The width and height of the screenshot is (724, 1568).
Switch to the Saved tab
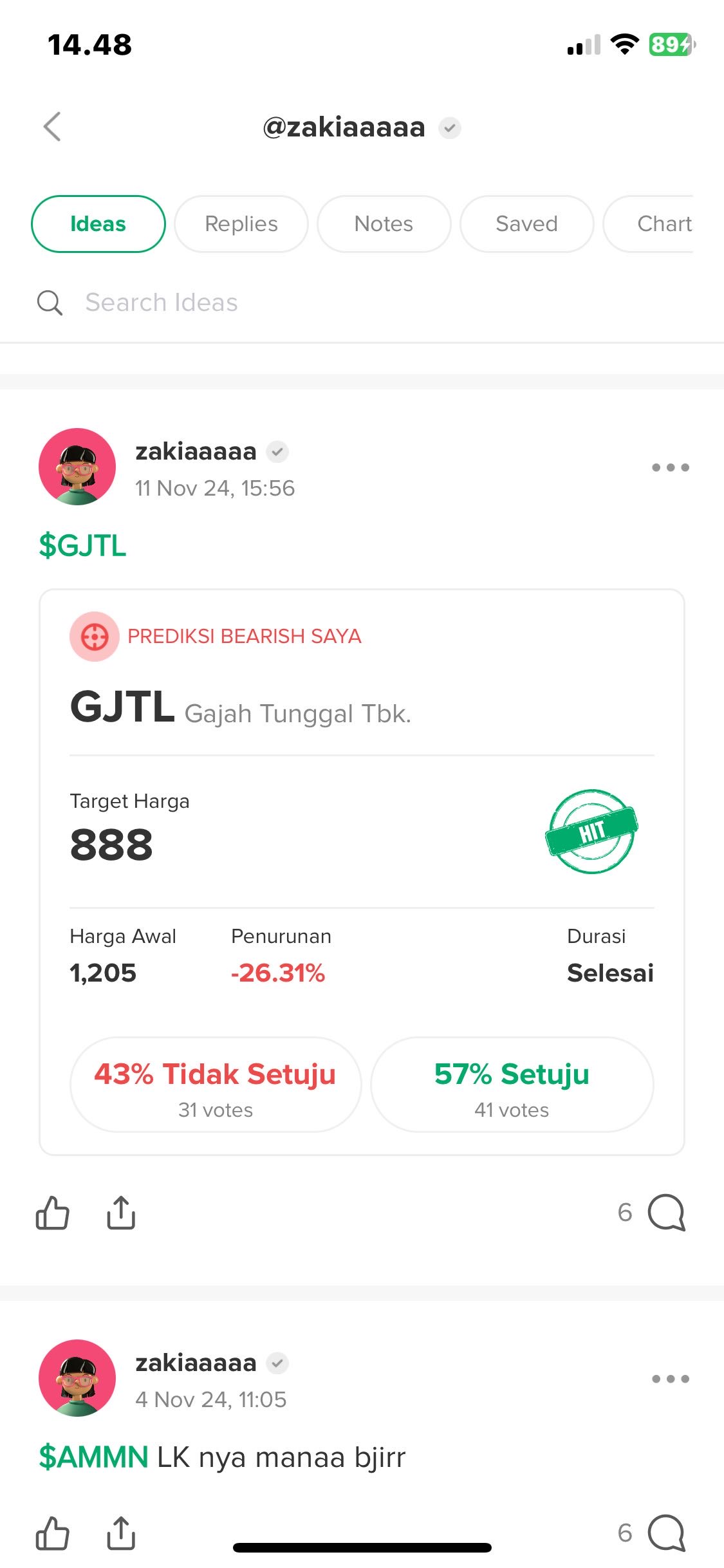[x=526, y=224]
